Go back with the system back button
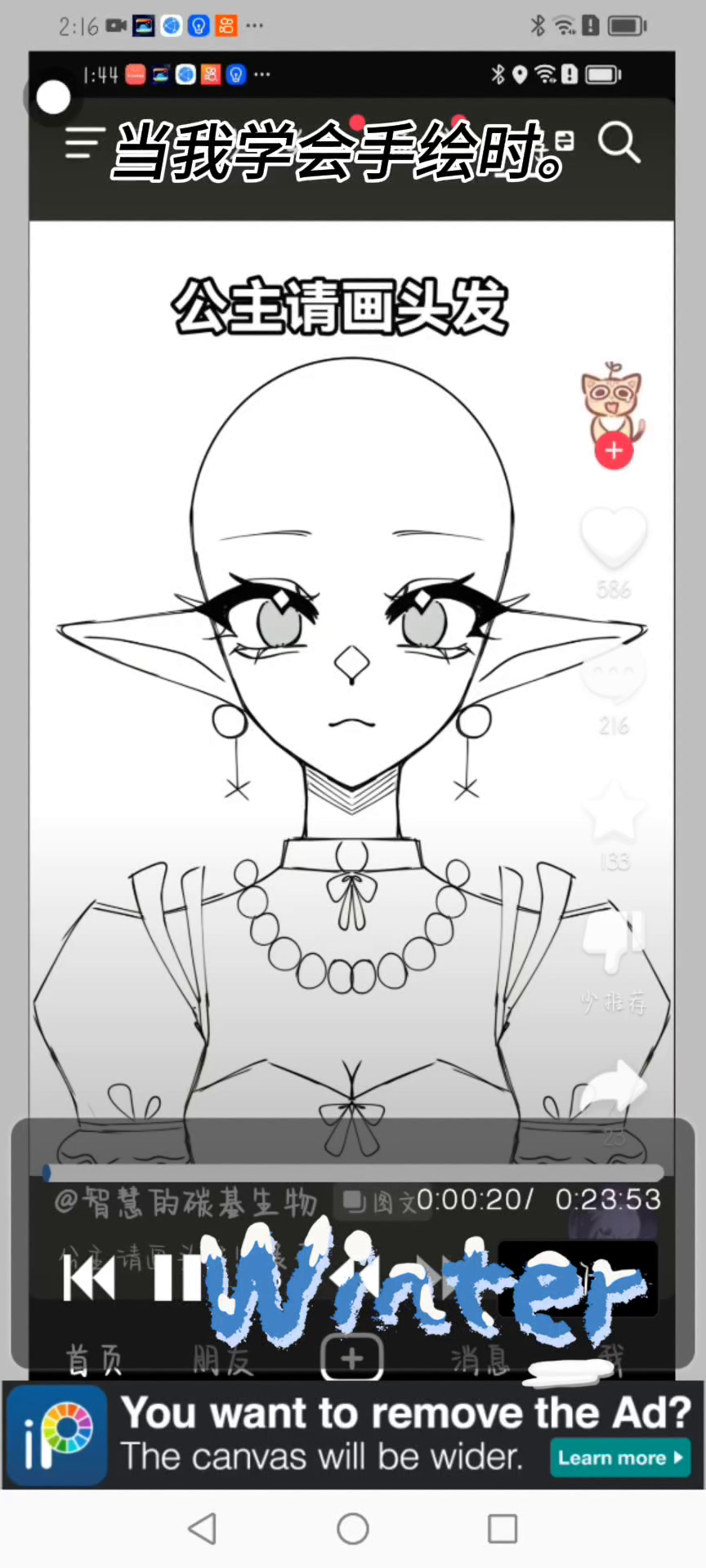The image size is (706, 1568). click(202, 1528)
